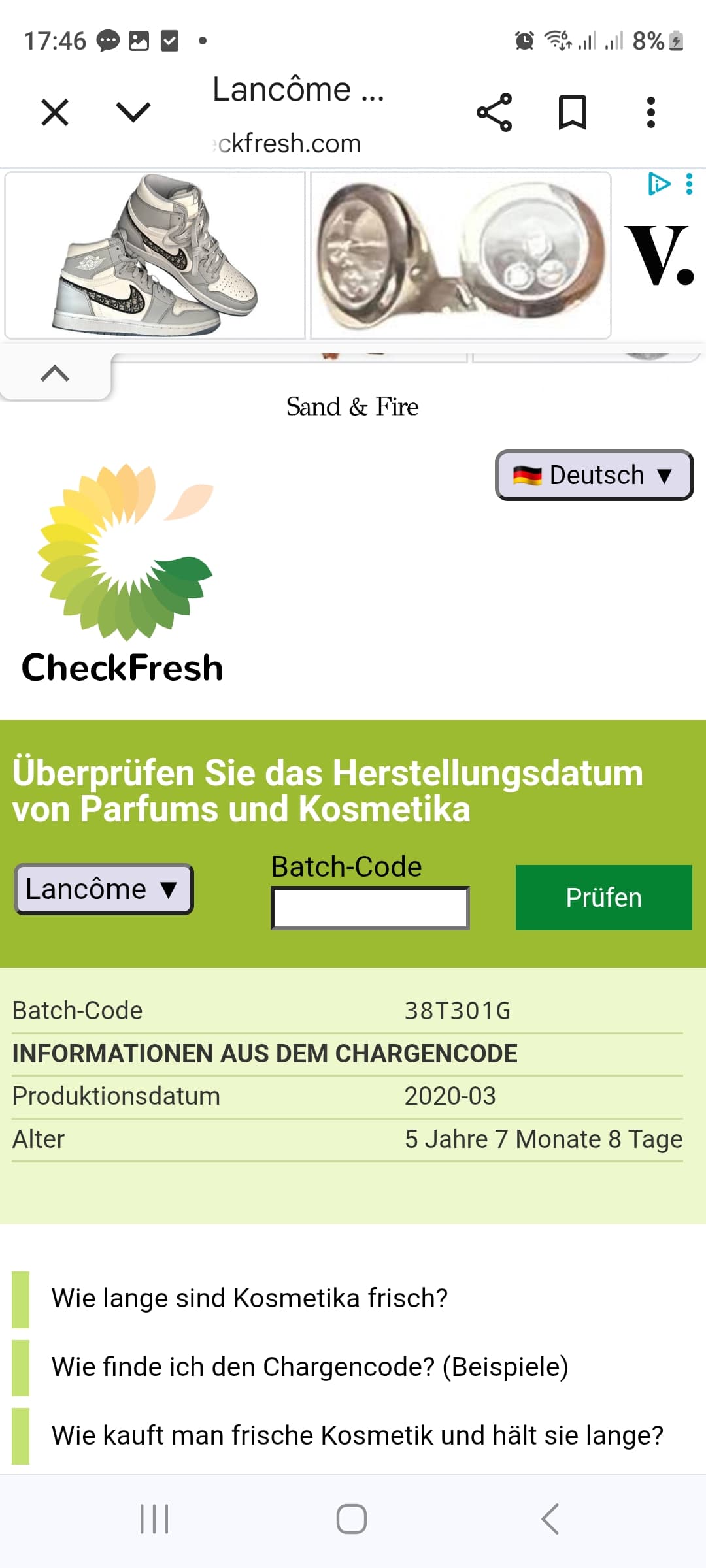The width and height of the screenshot is (706, 1568).
Task: Bookmark the CheckFresh page
Action: point(572,112)
